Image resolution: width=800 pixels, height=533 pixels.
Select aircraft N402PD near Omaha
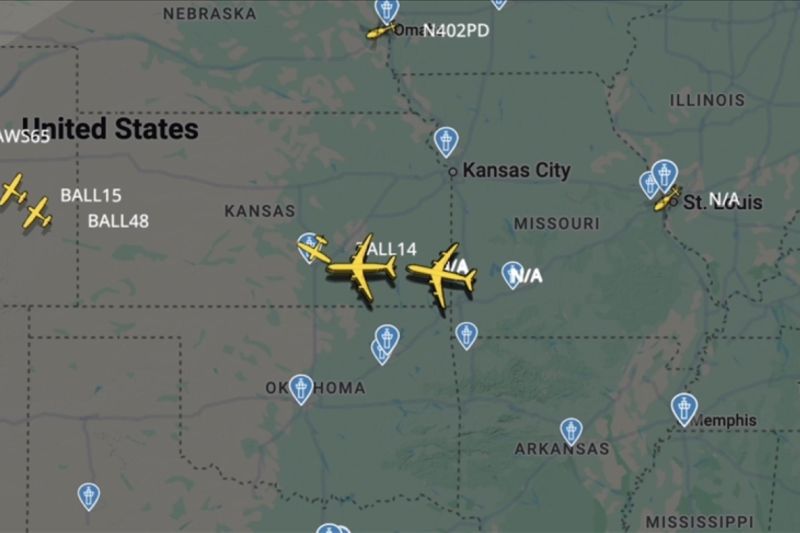click(x=380, y=32)
